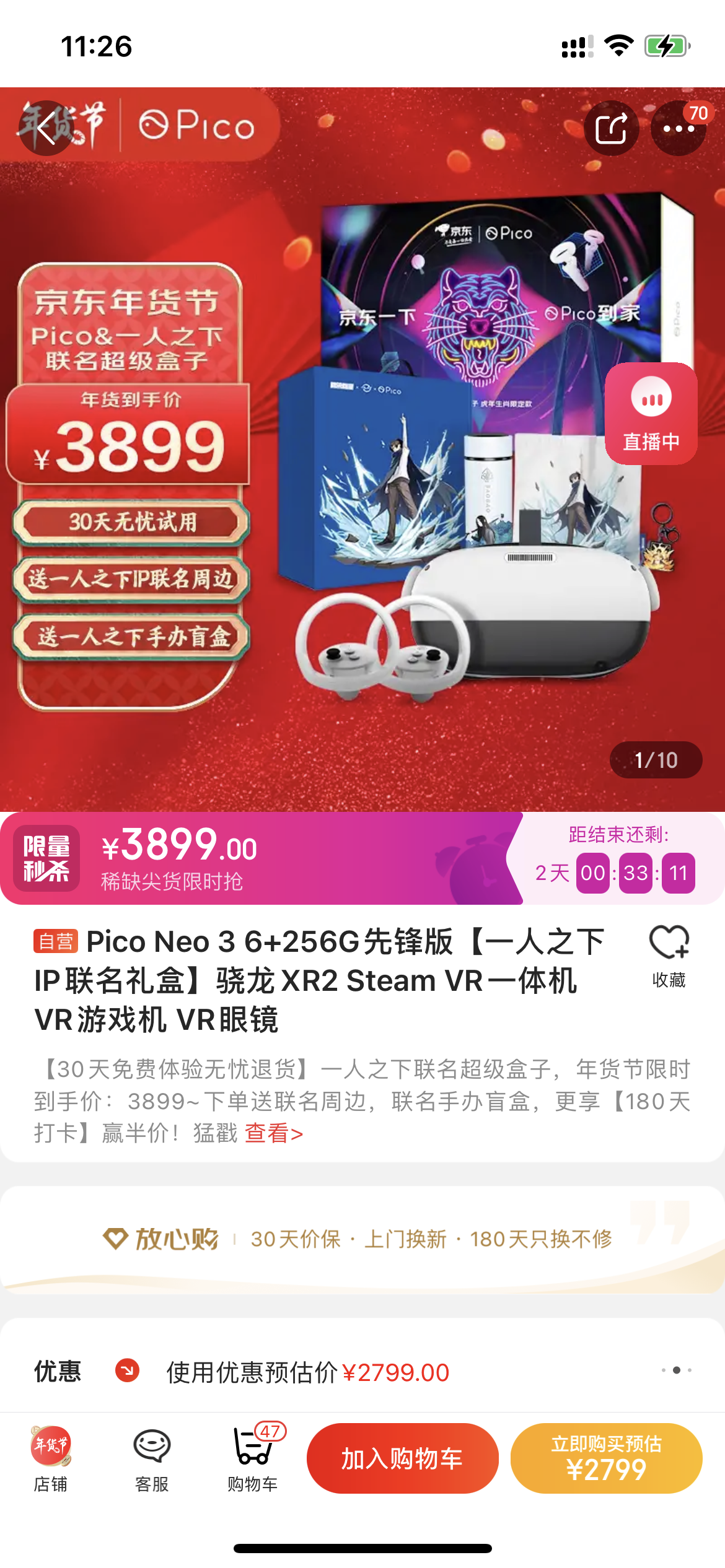
Task: Tap 加入购物车 to add item
Action: pyautogui.click(x=402, y=1458)
